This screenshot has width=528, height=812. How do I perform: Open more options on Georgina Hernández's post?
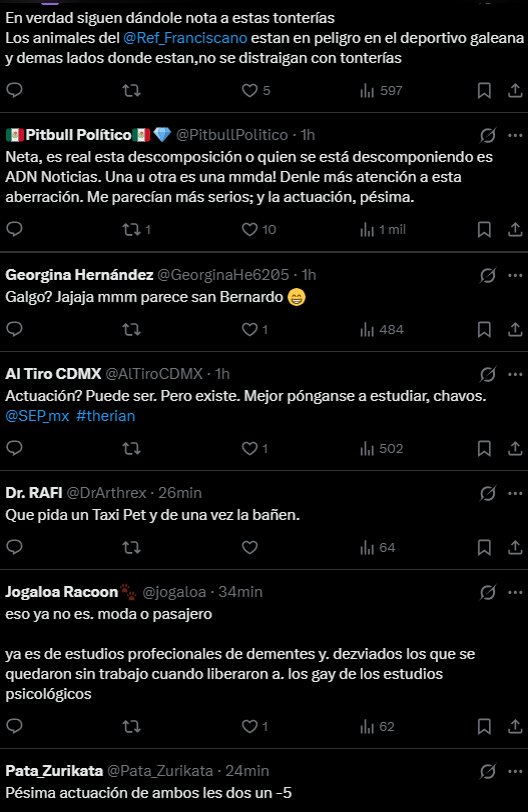[515, 275]
